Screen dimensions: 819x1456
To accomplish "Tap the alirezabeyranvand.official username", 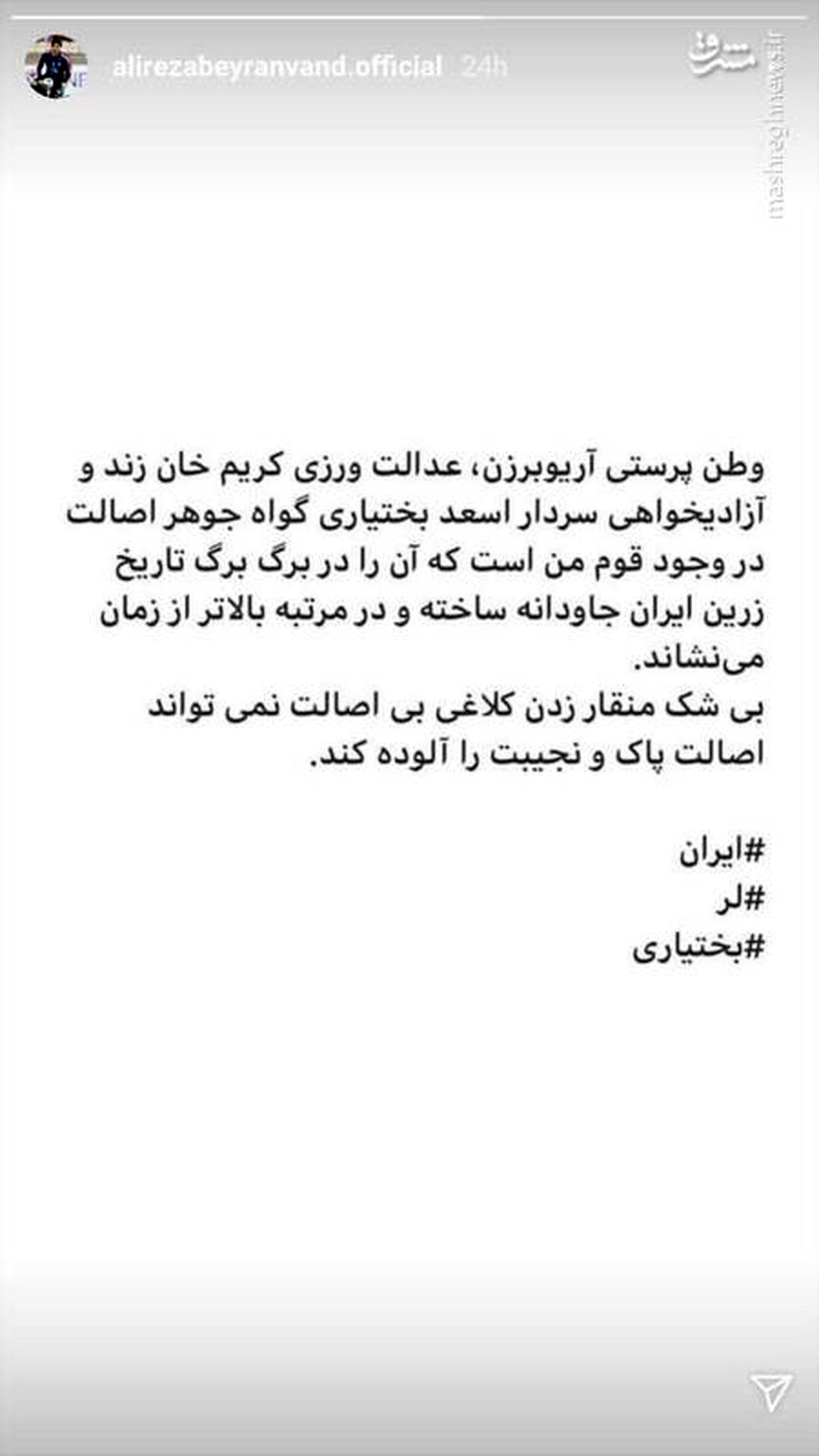I will coord(276,67).
